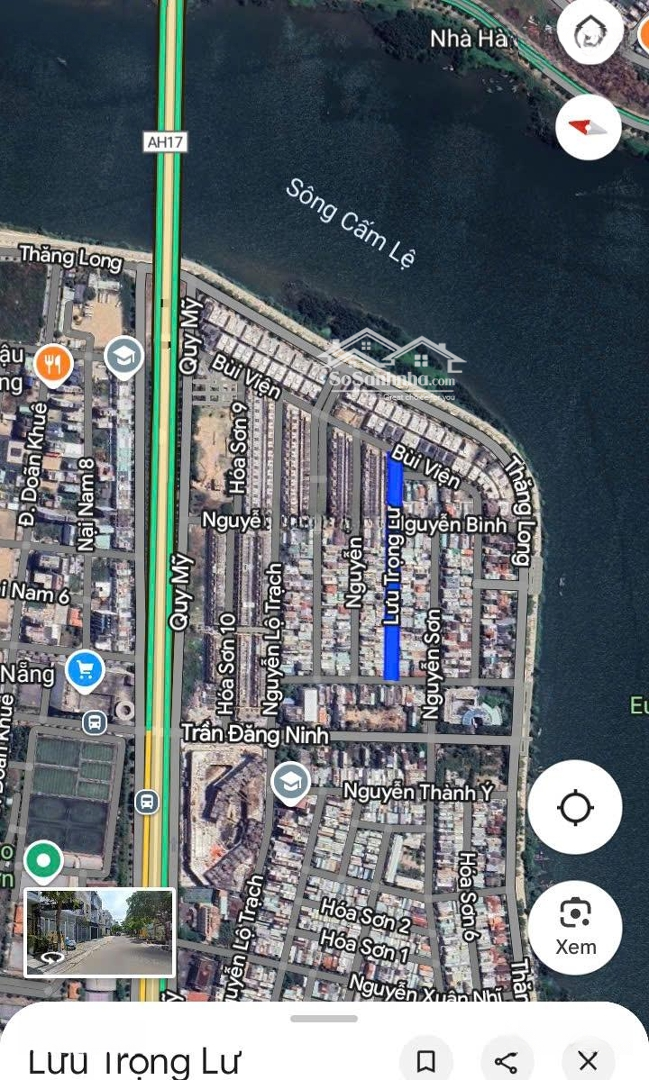Tap the compass to reset map orientation
The width and height of the screenshot is (649, 1080).
(x=588, y=127)
